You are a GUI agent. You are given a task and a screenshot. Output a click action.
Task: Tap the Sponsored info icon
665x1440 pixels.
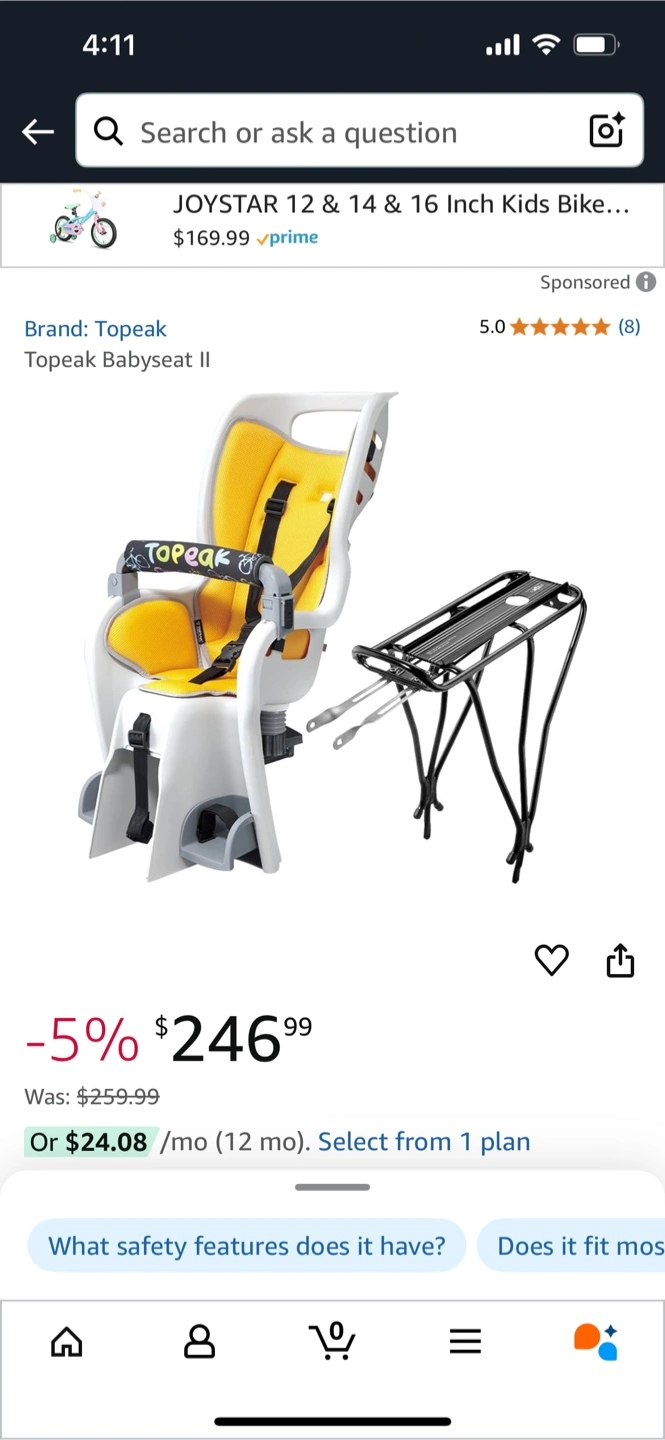(646, 282)
